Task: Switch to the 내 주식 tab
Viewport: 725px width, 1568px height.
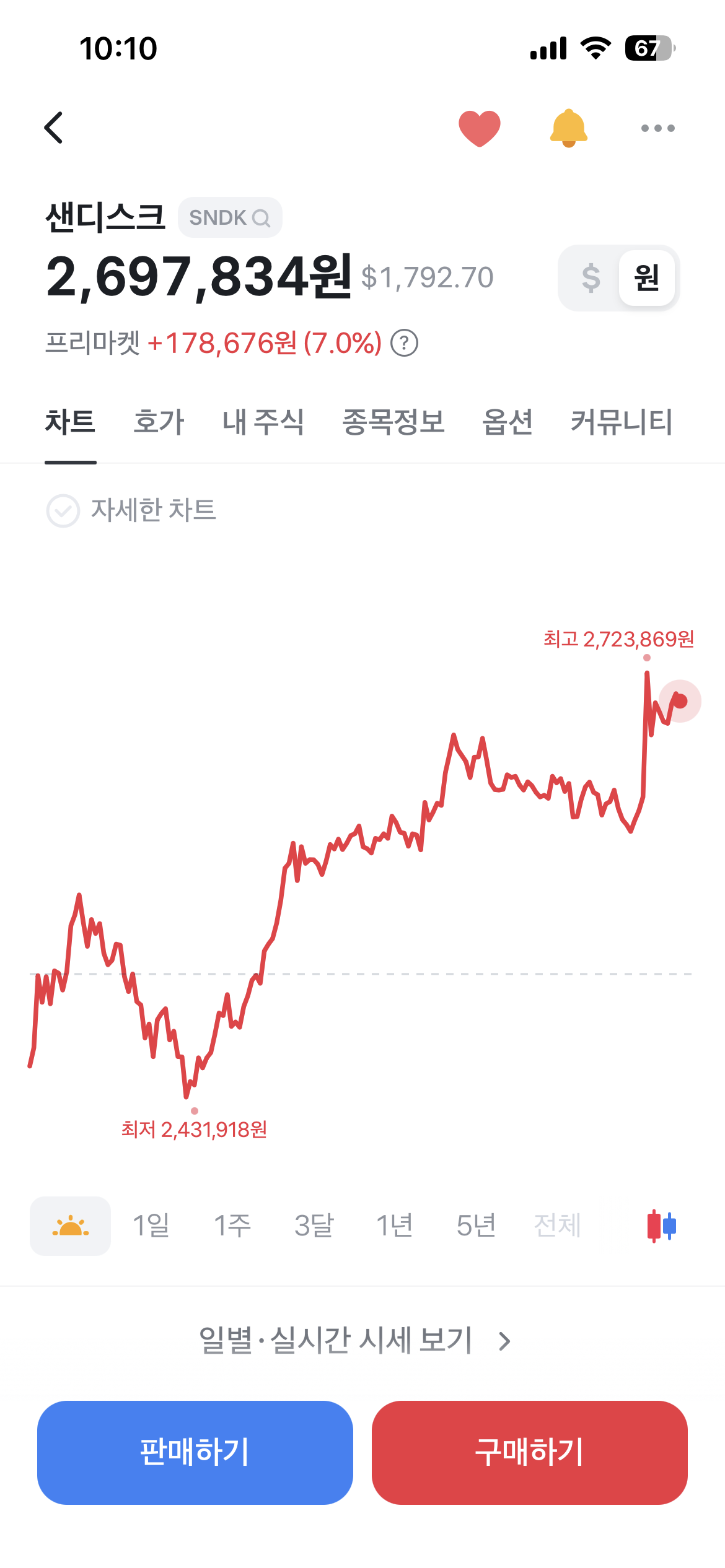Action: 263,422
